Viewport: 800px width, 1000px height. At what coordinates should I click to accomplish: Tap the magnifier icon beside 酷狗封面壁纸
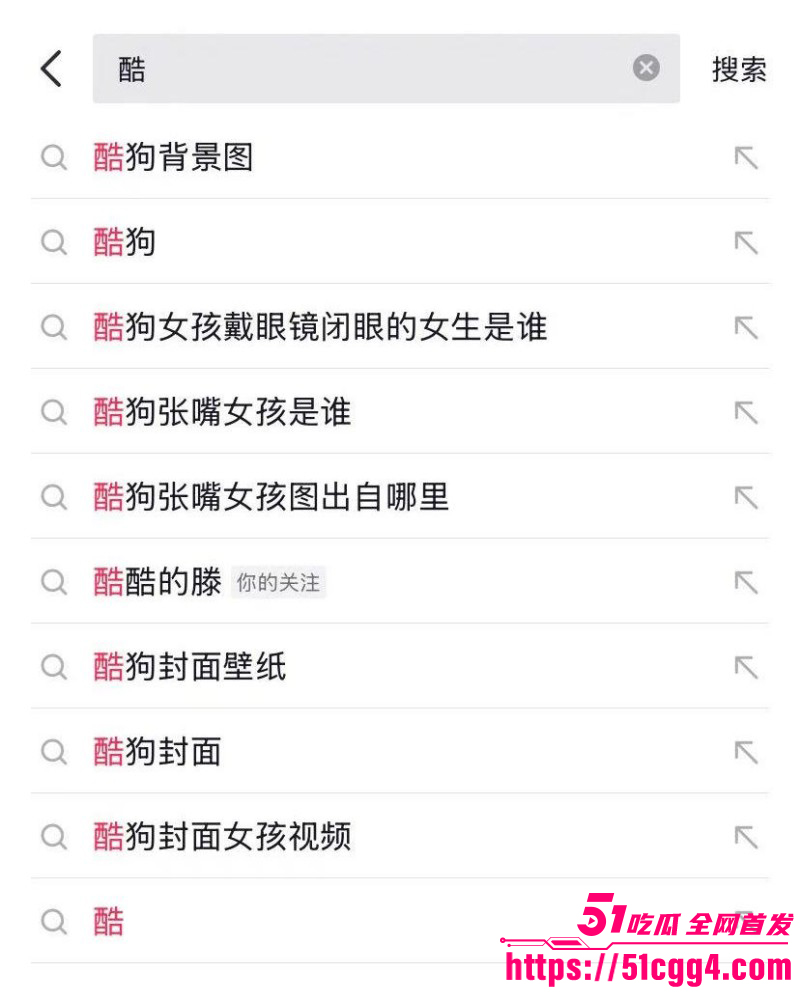(54, 668)
